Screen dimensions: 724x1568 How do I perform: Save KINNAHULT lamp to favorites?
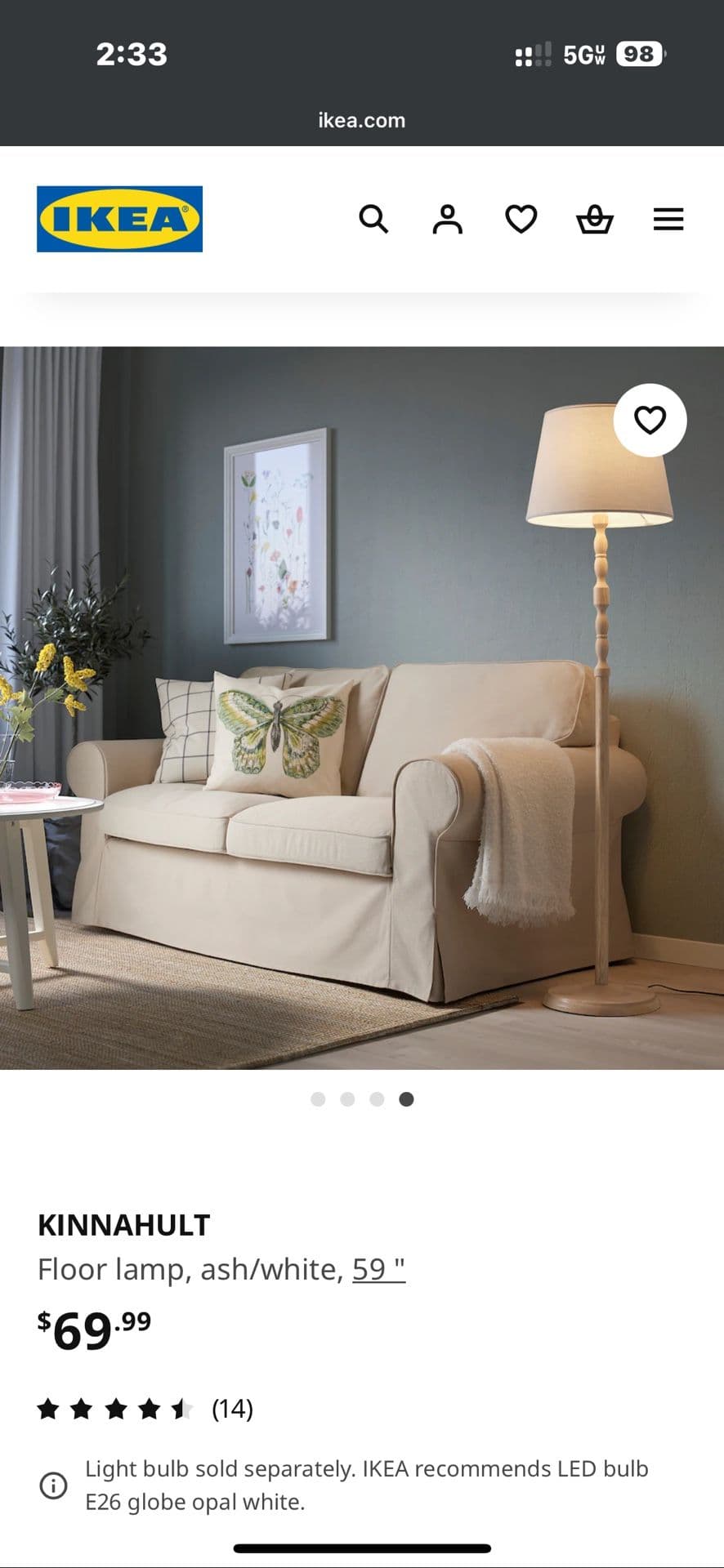pyautogui.click(x=650, y=420)
